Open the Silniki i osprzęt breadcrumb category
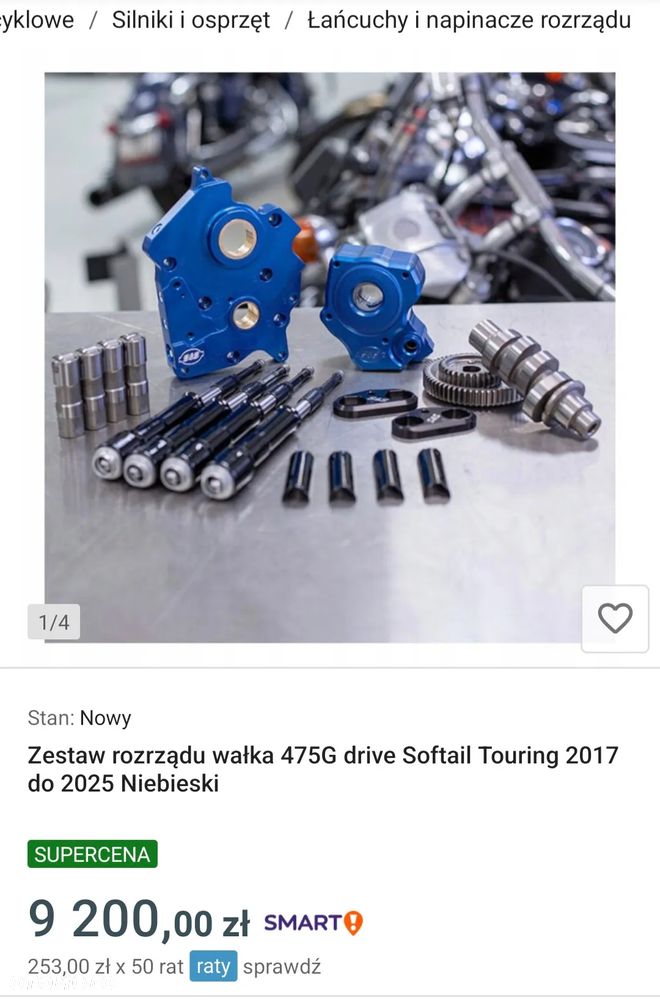The height and width of the screenshot is (1000, 660). point(191,20)
